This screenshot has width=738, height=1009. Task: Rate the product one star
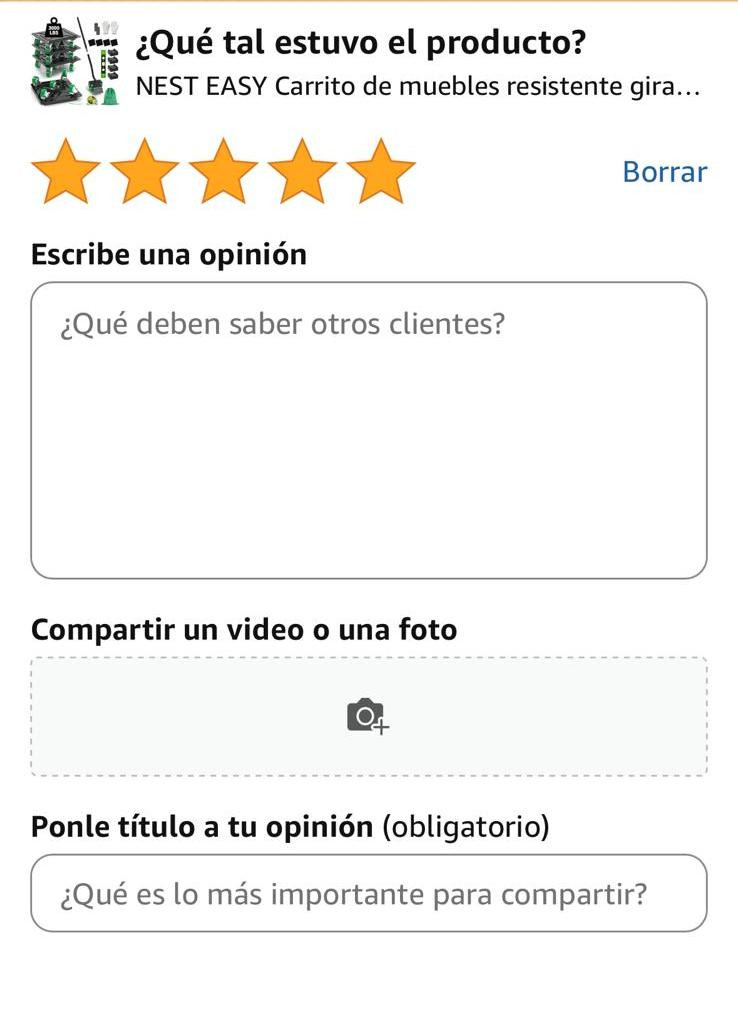[66, 172]
